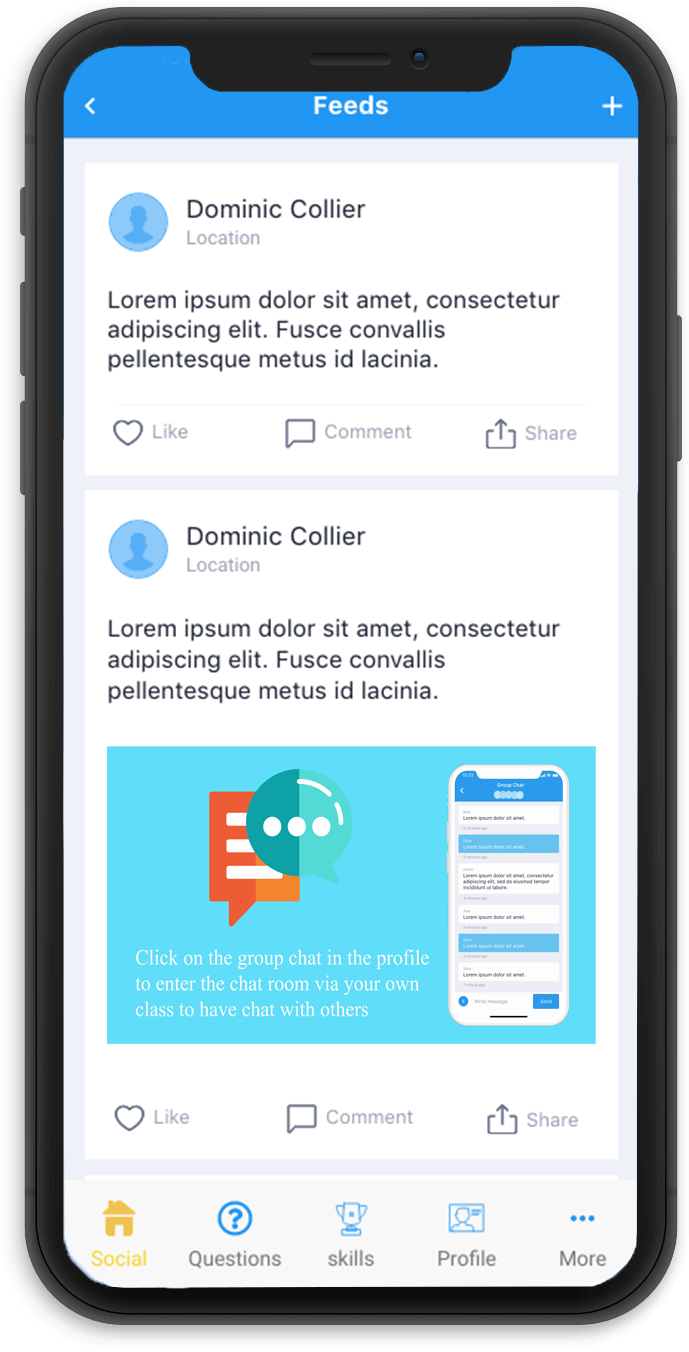Open the skills tab

click(350, 1235)
